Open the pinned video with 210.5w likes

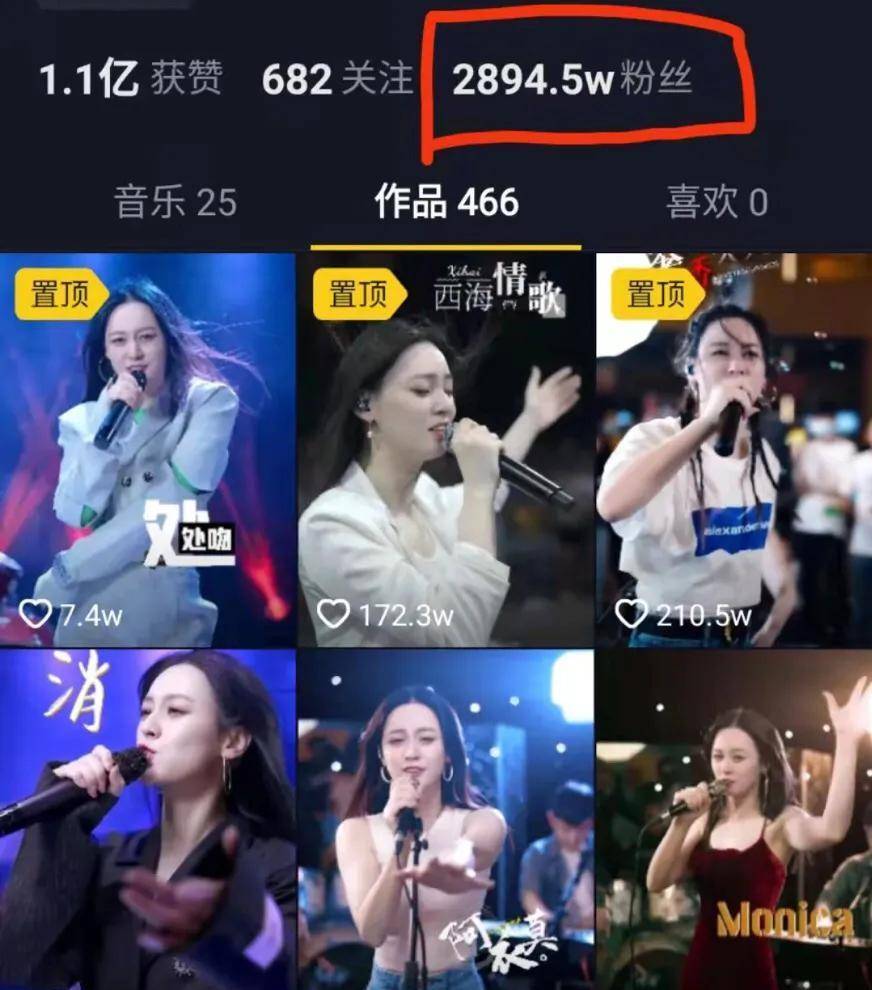click(x=734, y=450)
